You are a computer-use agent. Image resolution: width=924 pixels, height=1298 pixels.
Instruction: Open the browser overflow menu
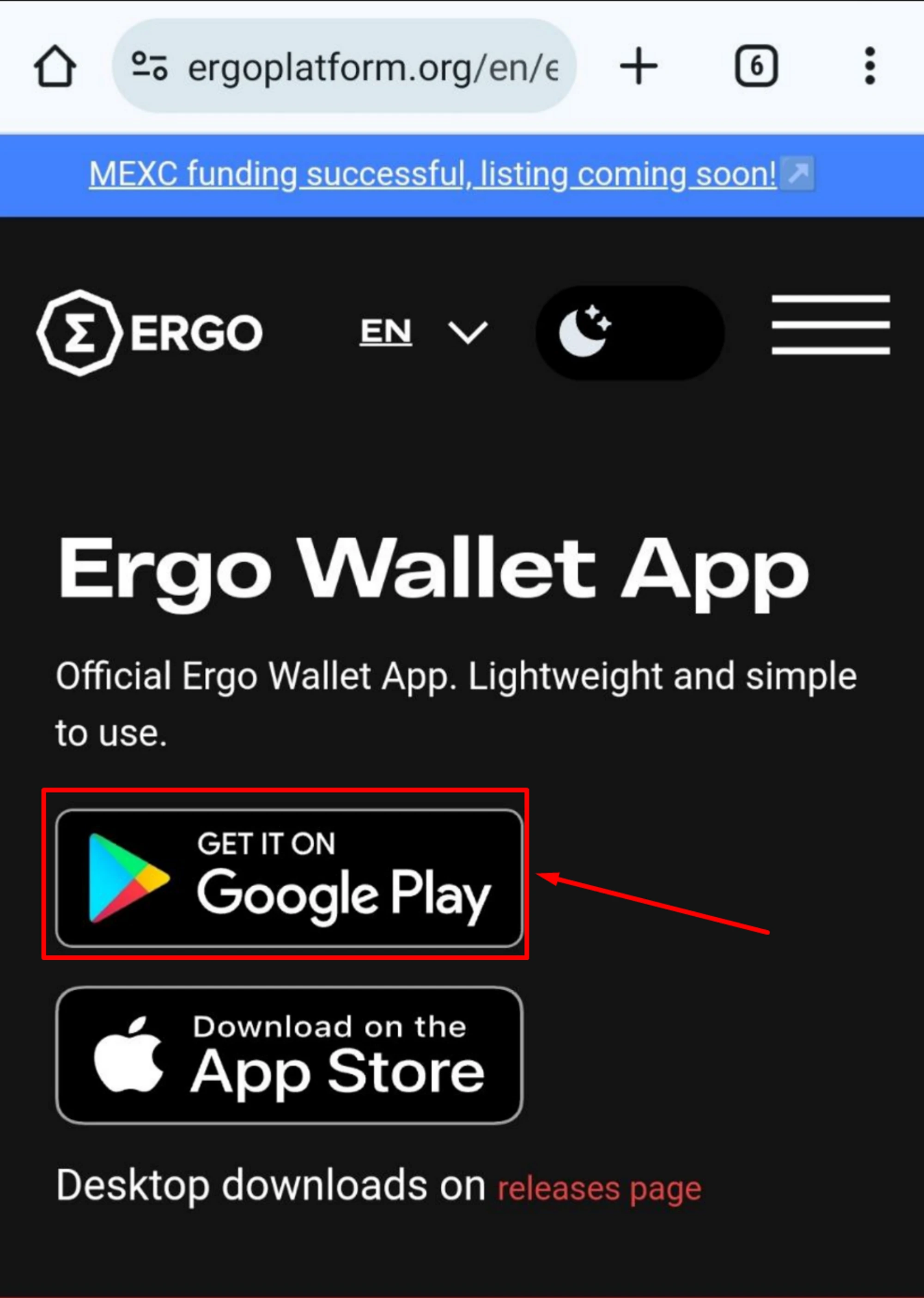[869, 67]
